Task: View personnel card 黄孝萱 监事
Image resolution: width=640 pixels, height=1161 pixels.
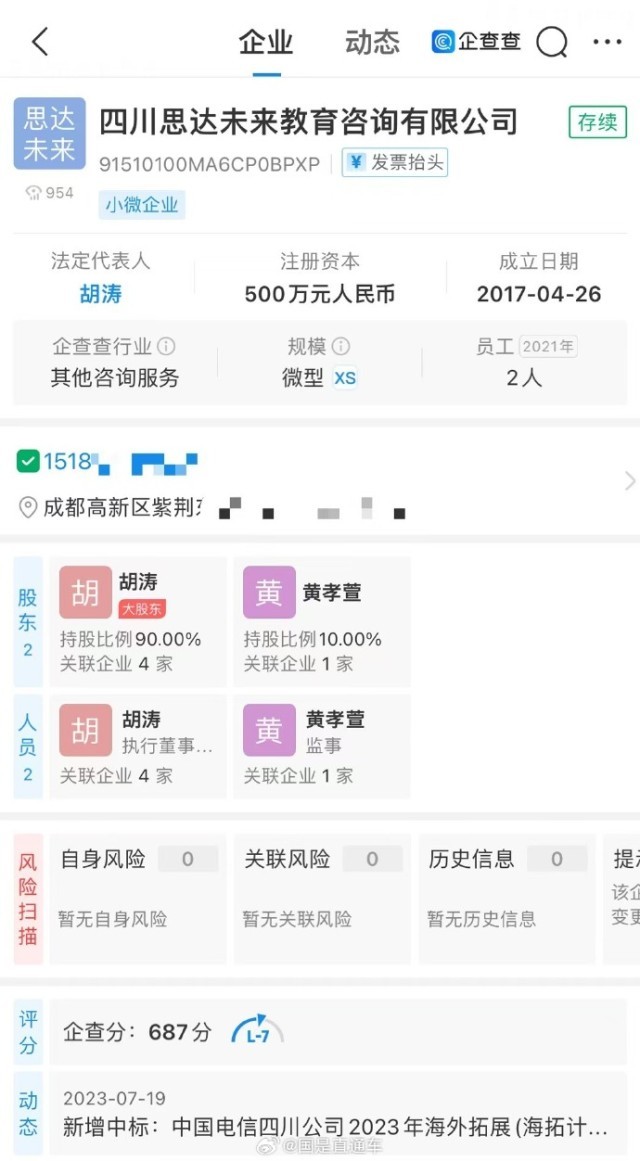Action: coord(321,746)
